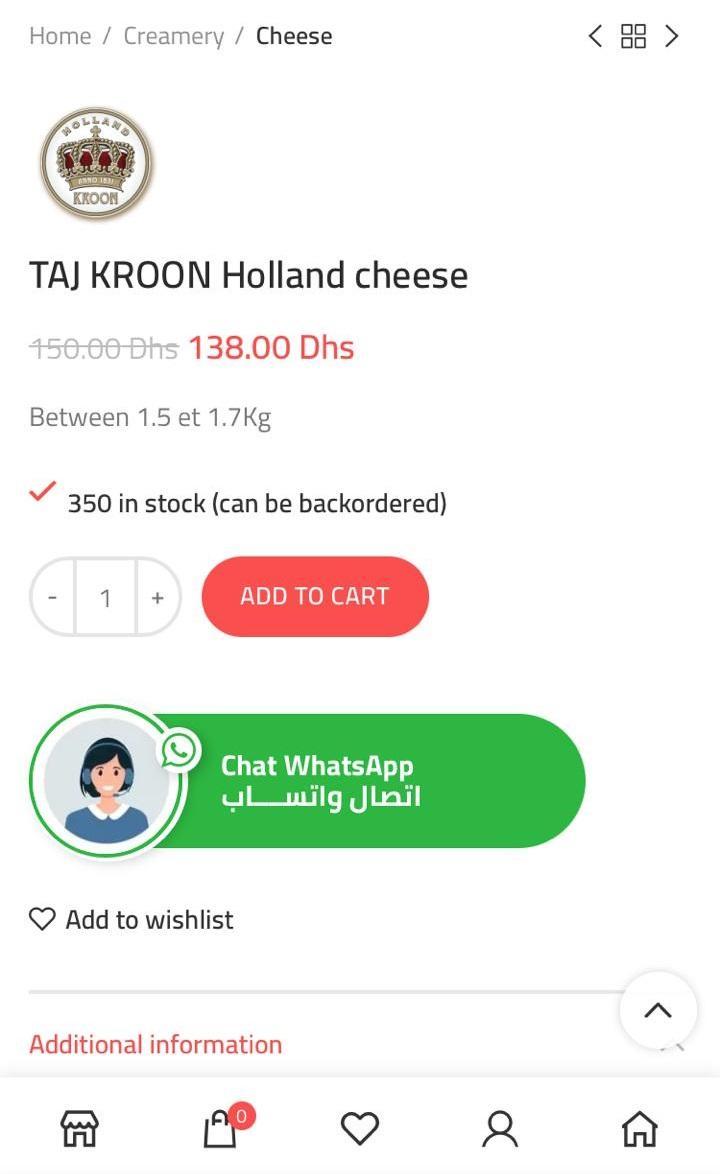Open the Creamery breadcrumb category
720x1174 pixels.
click(173, 36)
